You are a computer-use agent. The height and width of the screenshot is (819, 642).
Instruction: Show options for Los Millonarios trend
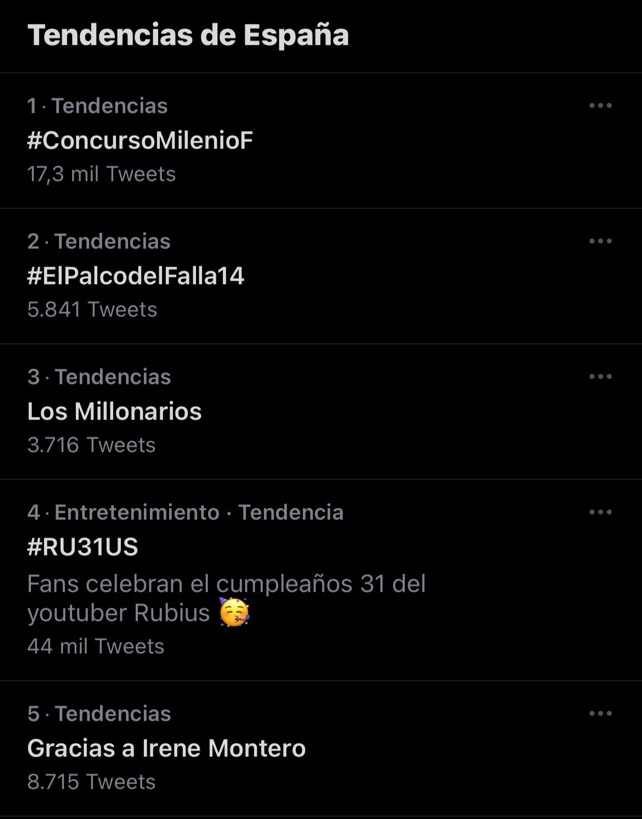click(600, 377)
